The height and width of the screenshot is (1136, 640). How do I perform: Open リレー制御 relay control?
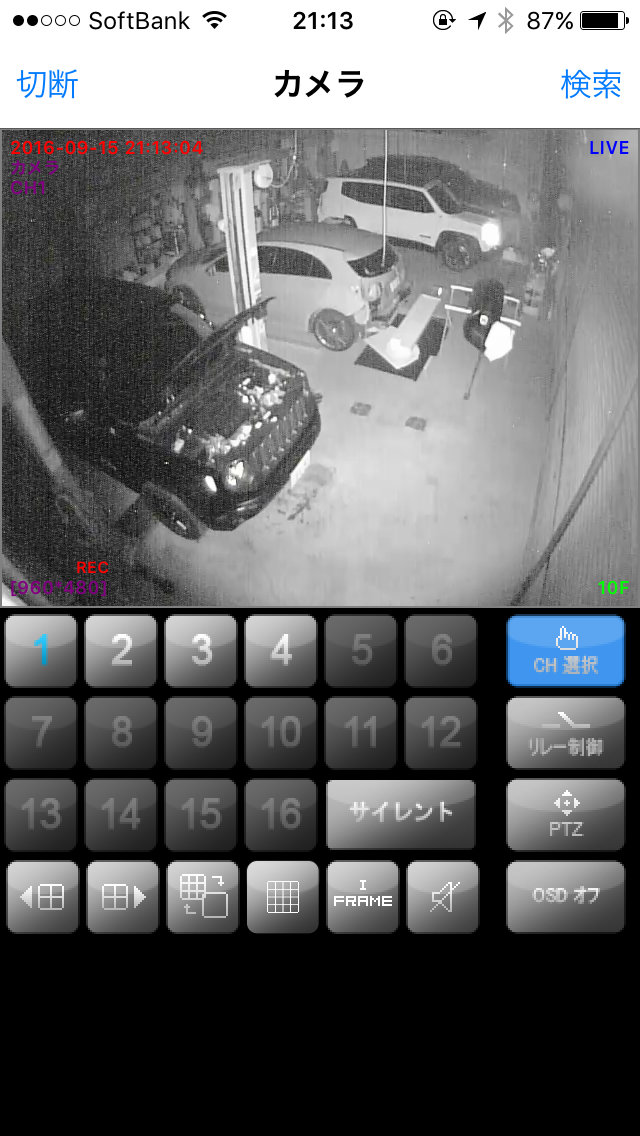point(565,733)
